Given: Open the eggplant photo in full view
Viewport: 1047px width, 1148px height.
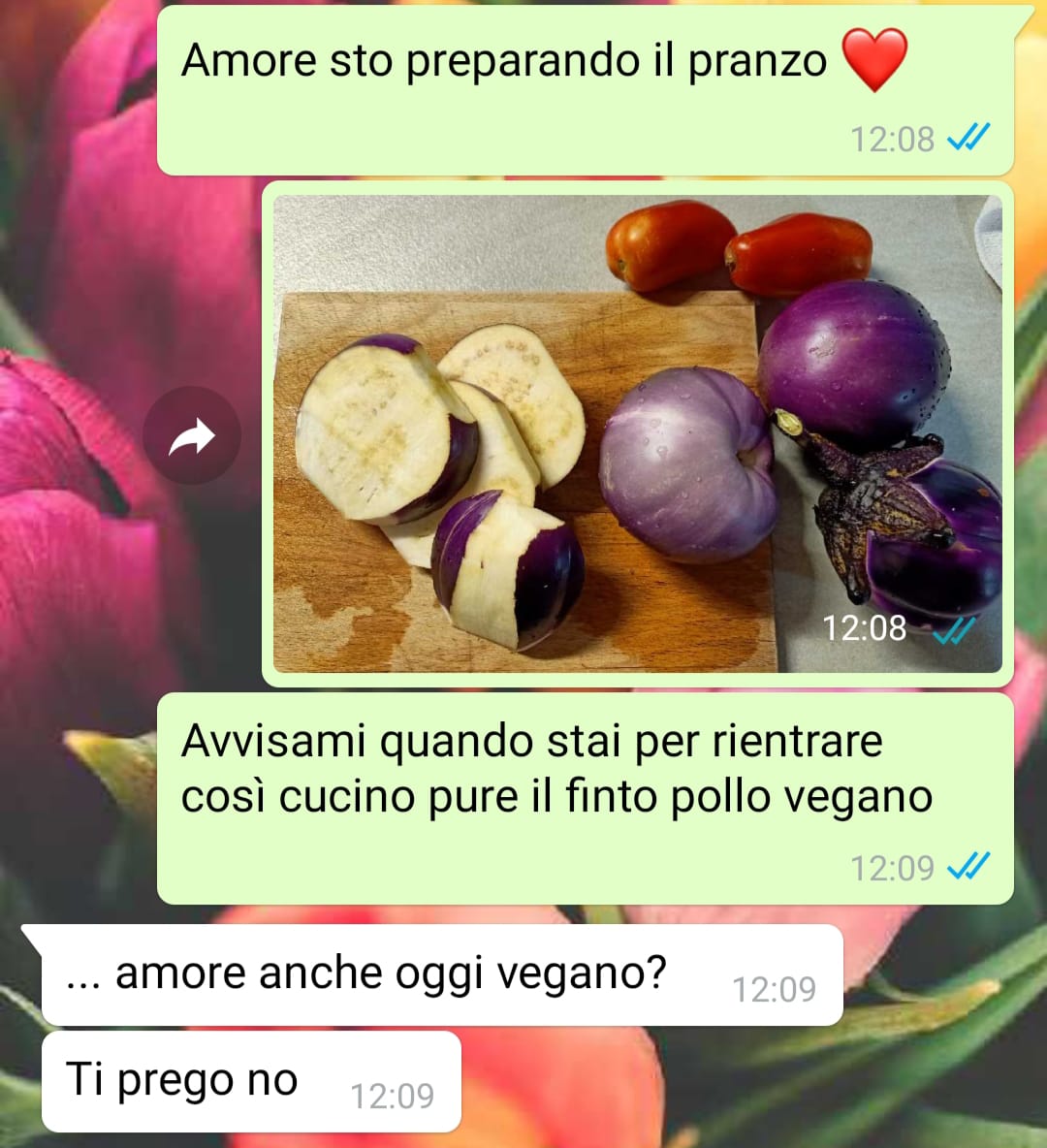Looking at the screenshot, I should pos(637,433).
